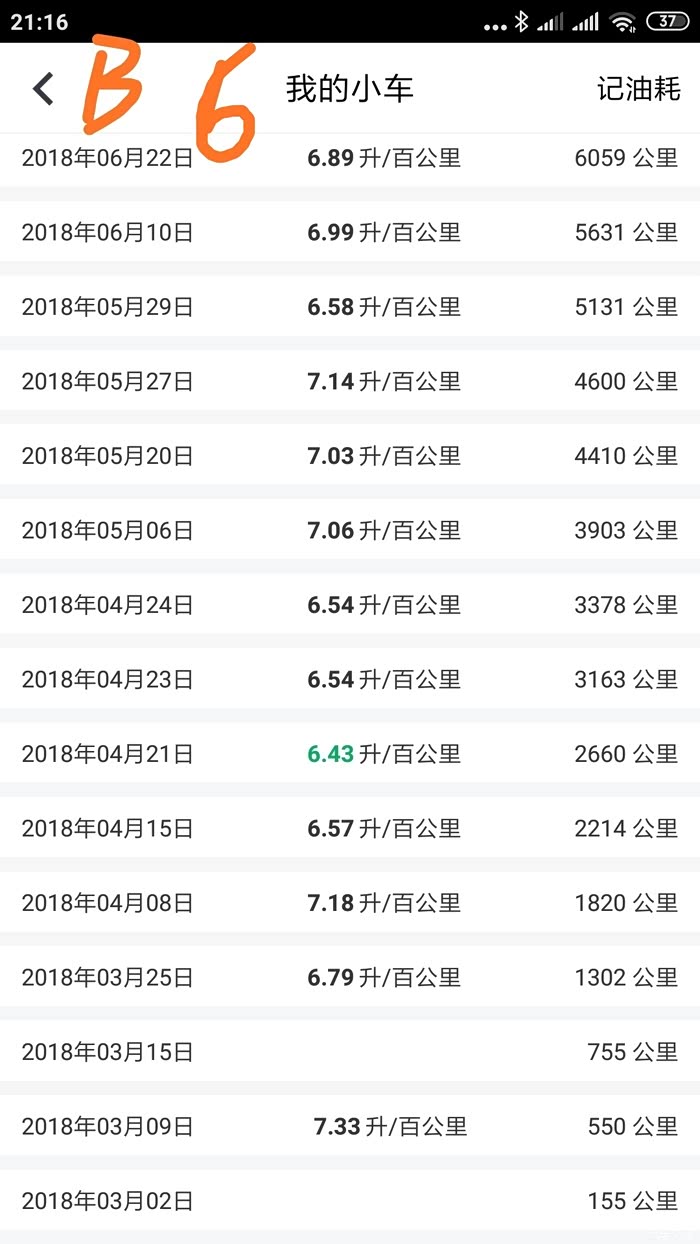Open the 2018年03月02日 record at 155 公里
Image resolution: width=700 pixels, height=1244 pixels.
pos(350,1201)
